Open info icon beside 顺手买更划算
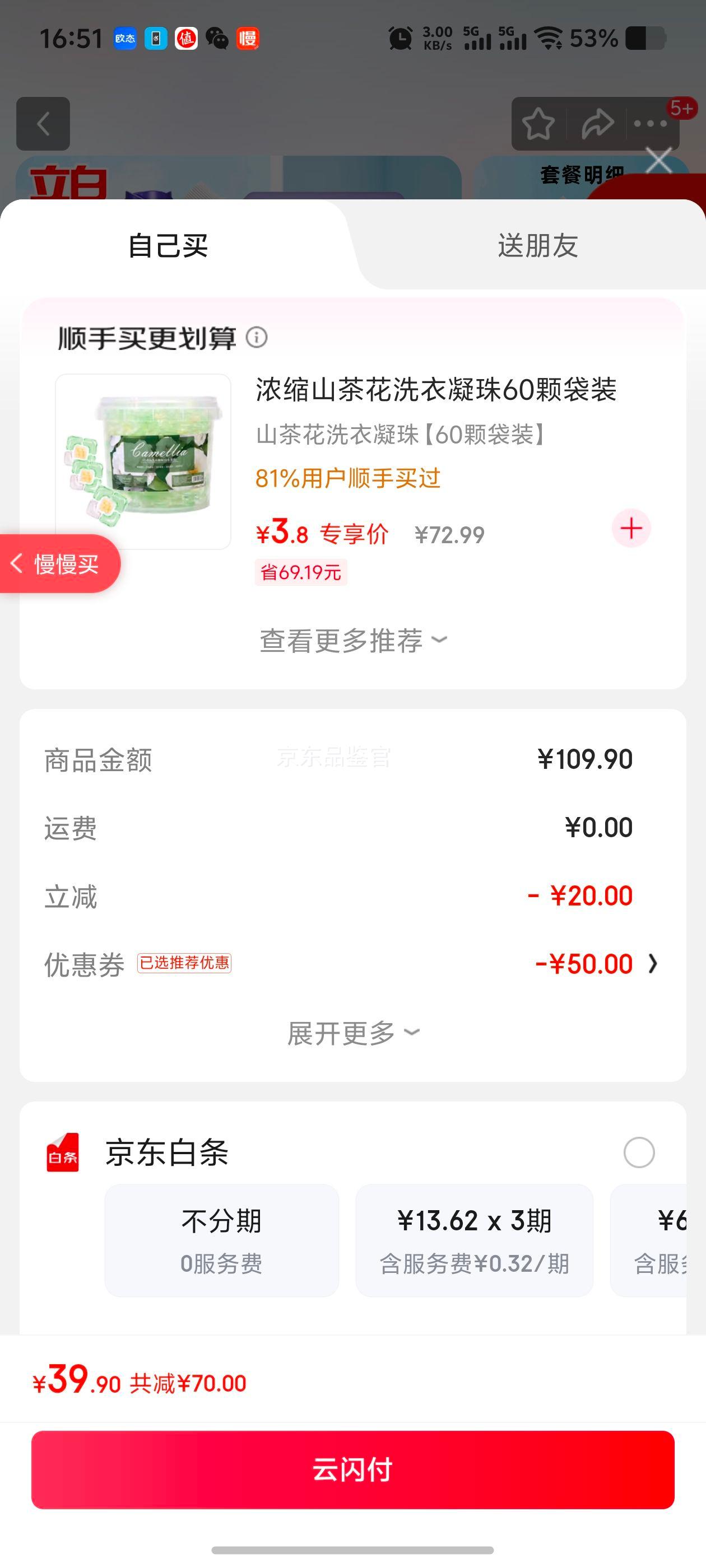Screen dimensions: 706x1568 [257, 337]
